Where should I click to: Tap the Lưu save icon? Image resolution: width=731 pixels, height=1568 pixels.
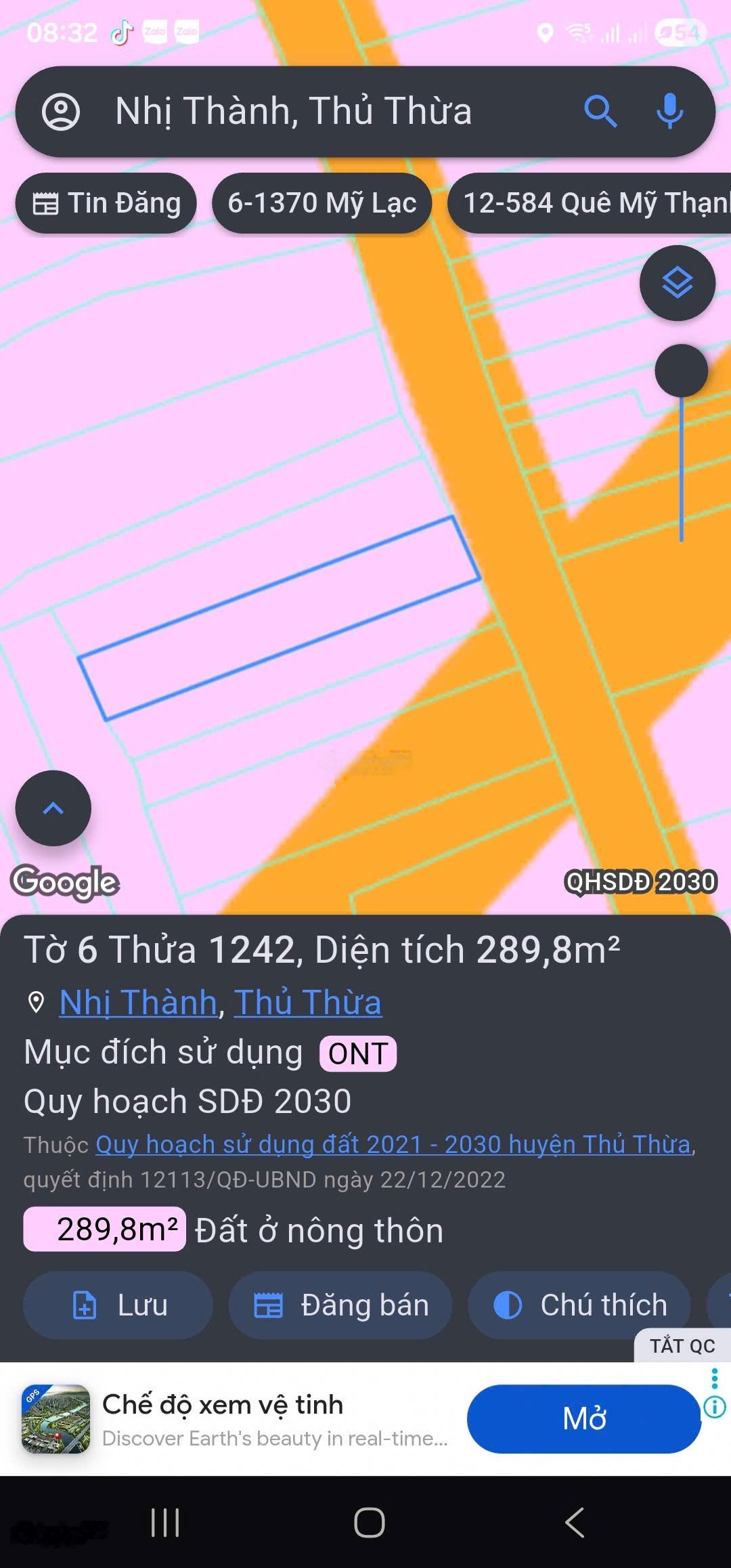pos(84,1305)
